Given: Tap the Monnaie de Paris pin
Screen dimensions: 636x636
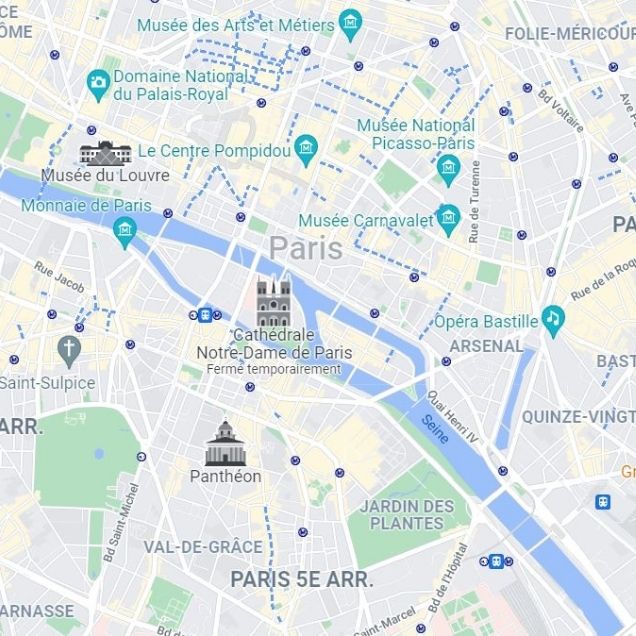Looking at the screenshot, I should (x=125, y=232).
